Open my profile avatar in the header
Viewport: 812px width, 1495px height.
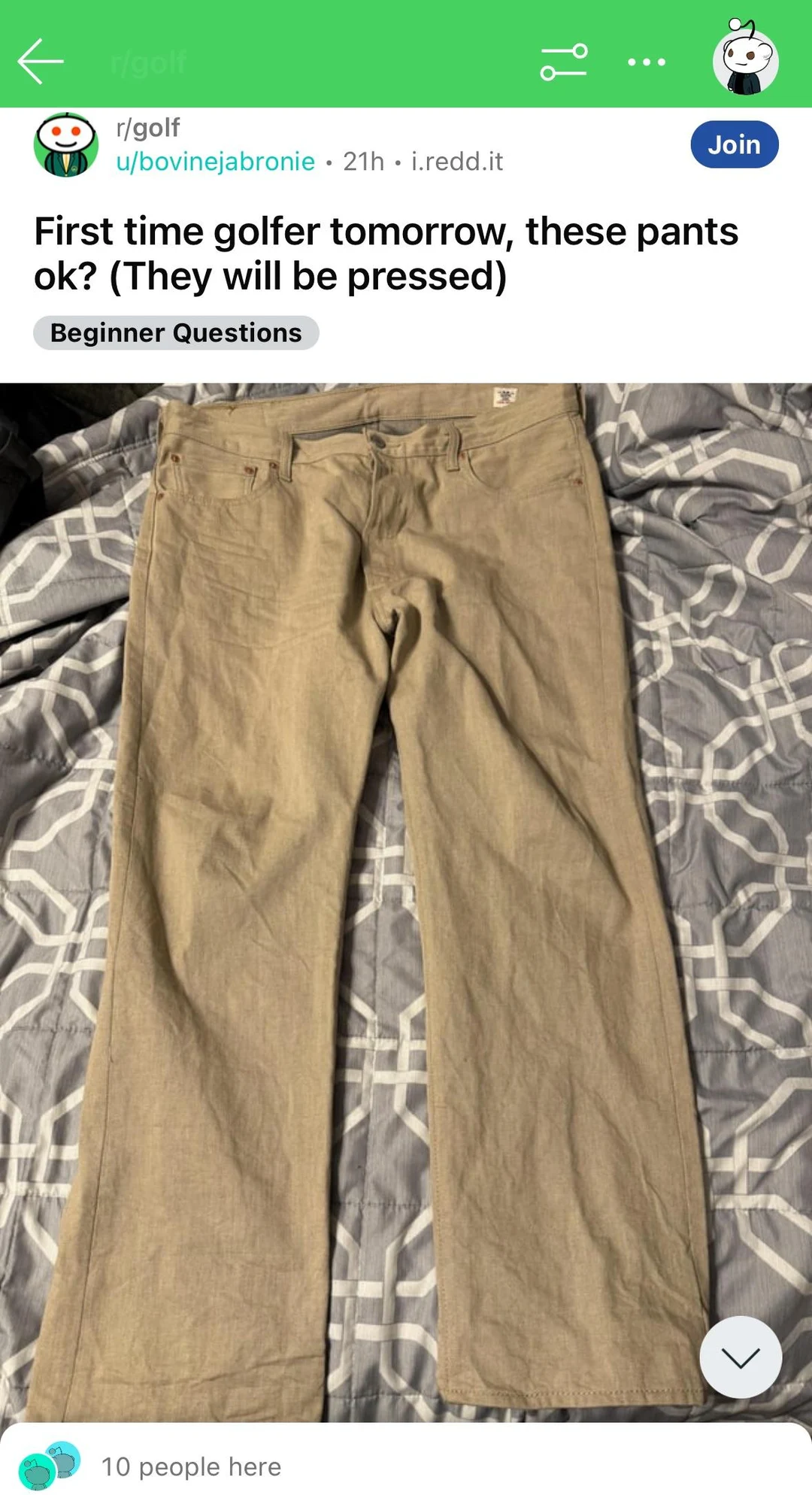pos(745,60)
